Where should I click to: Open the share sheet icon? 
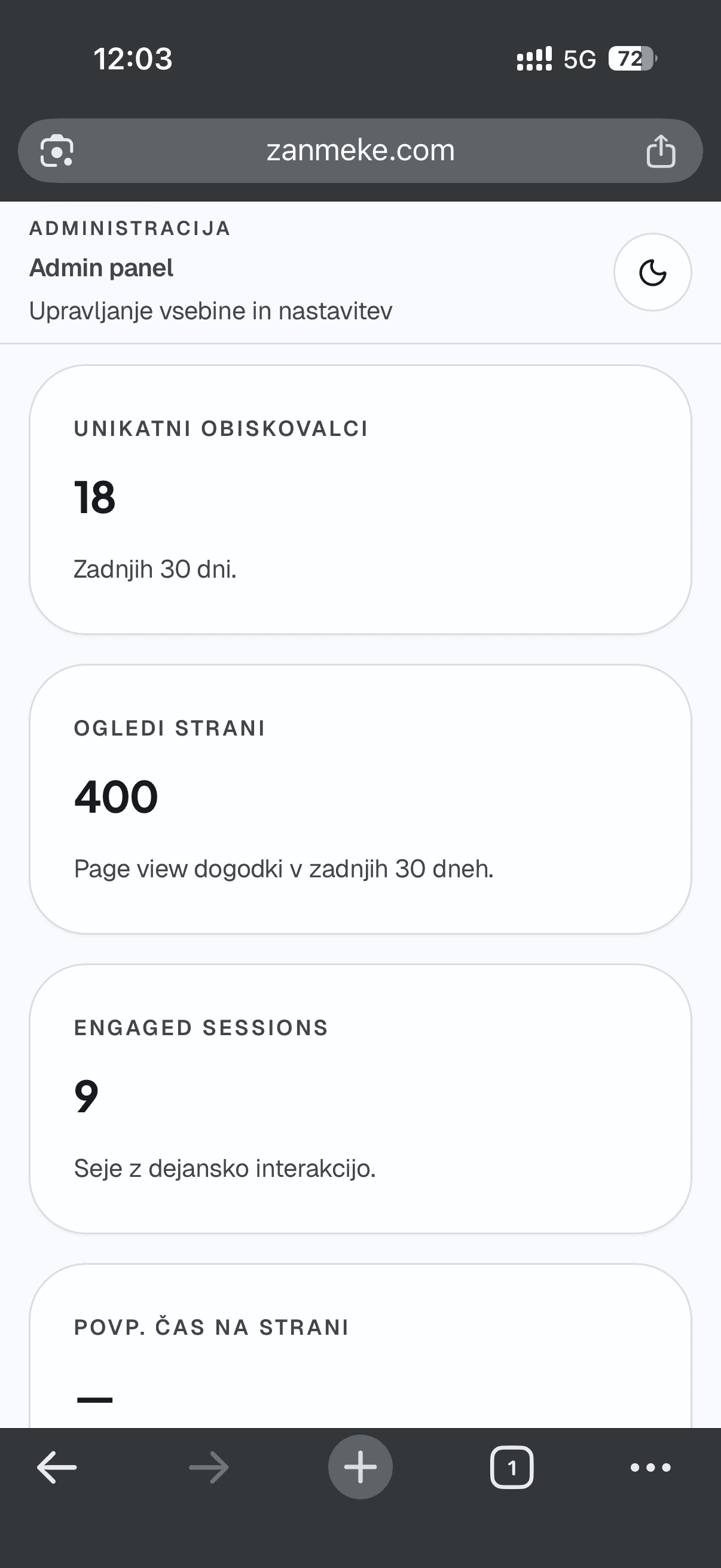click(662, 150)
